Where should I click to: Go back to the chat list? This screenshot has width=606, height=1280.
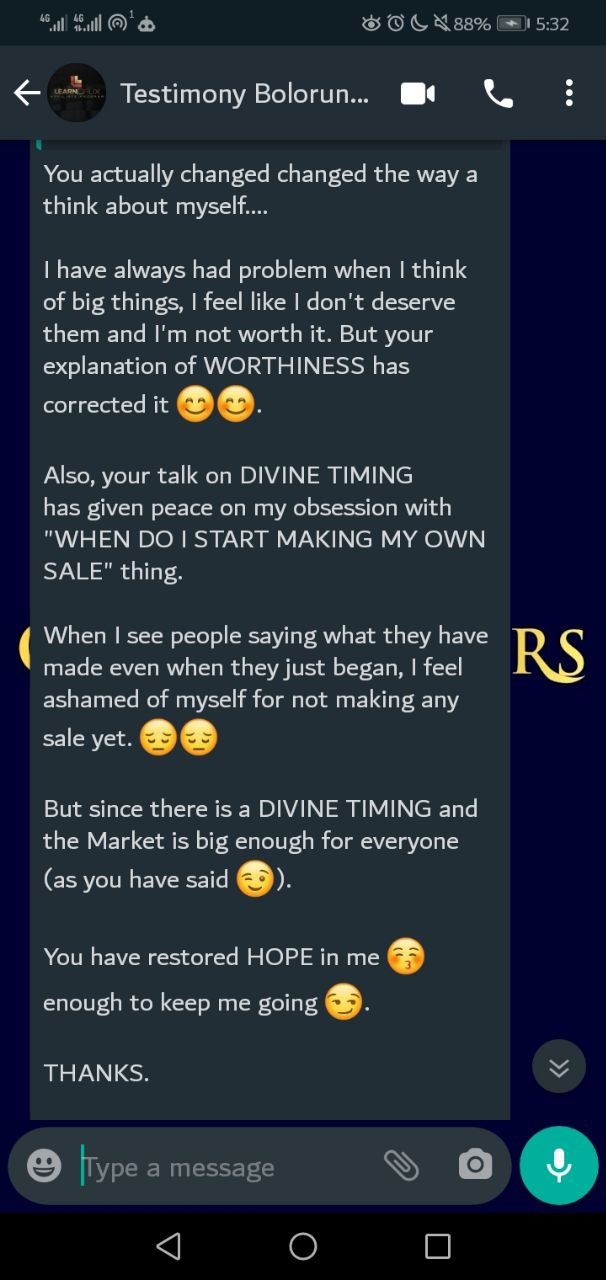pos(27,93)
